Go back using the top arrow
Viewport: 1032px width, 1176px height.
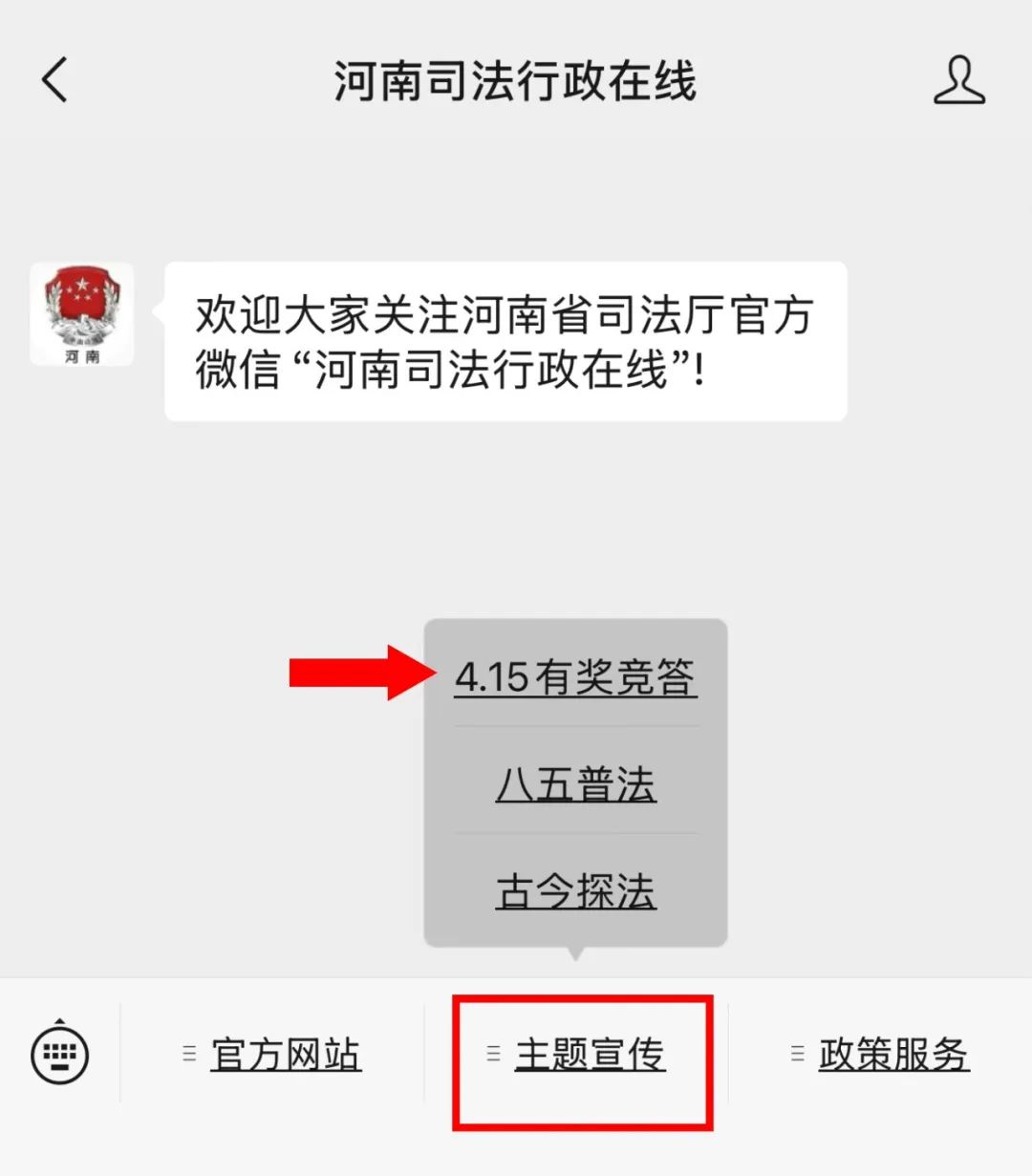click(55, 79)
